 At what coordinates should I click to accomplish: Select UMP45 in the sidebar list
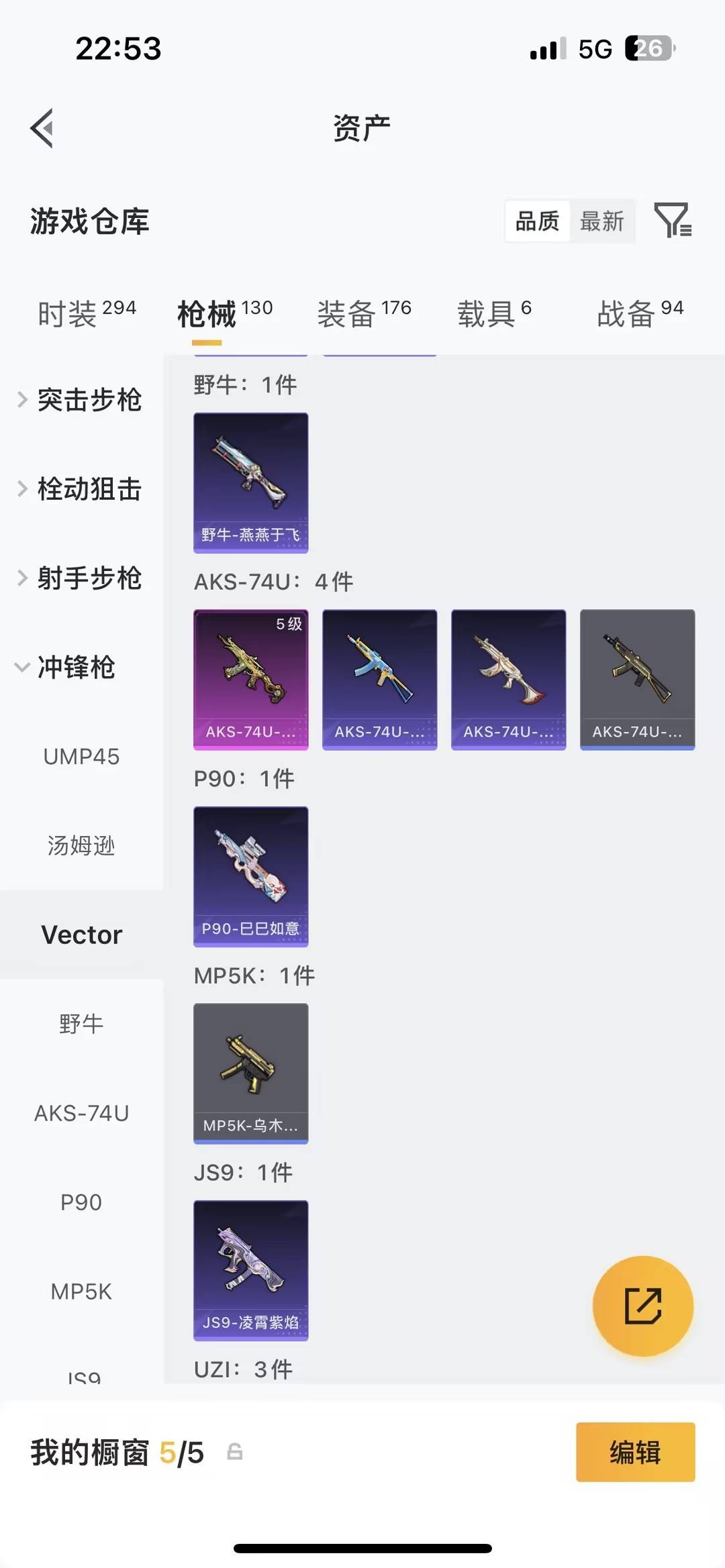82,757
